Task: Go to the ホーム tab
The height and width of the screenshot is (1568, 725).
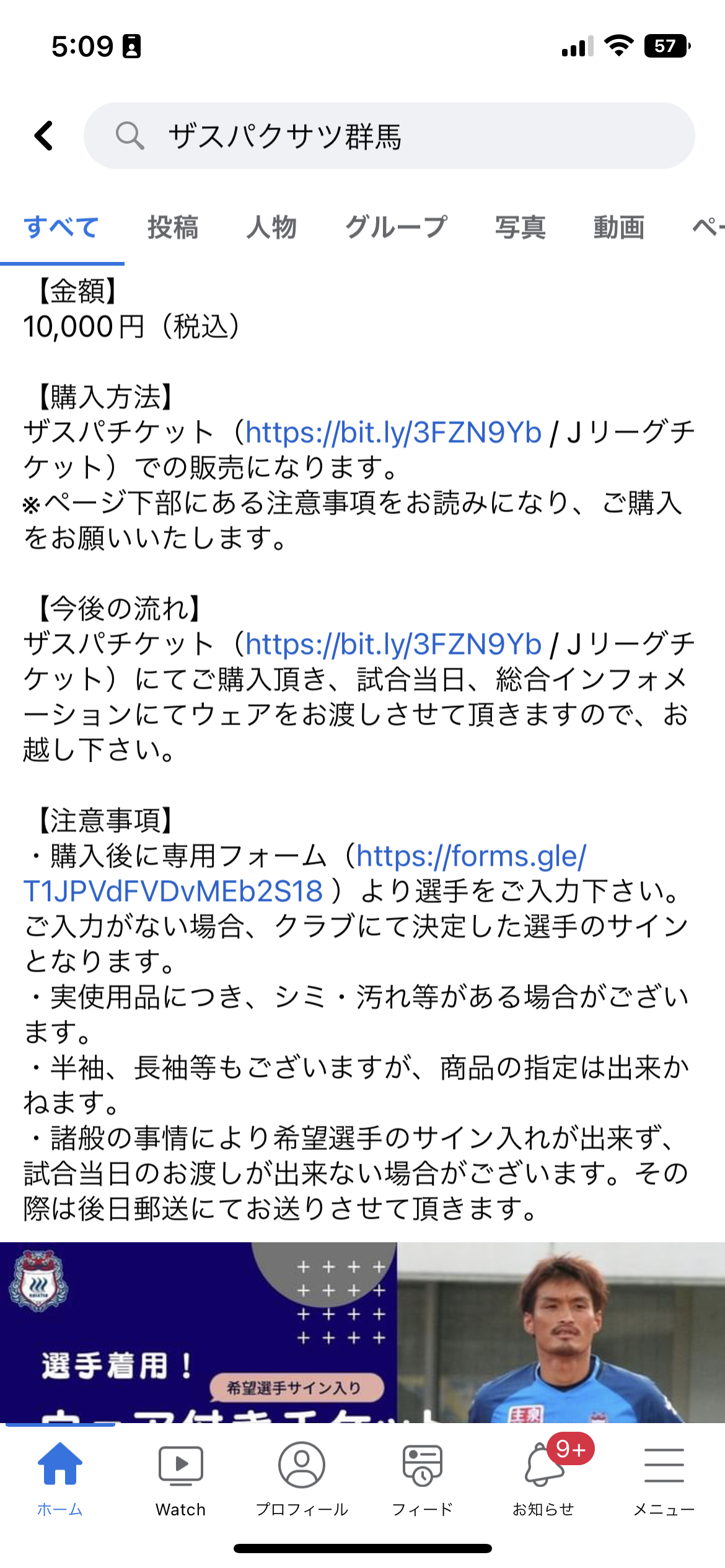Action: [x=60, y=1477]
